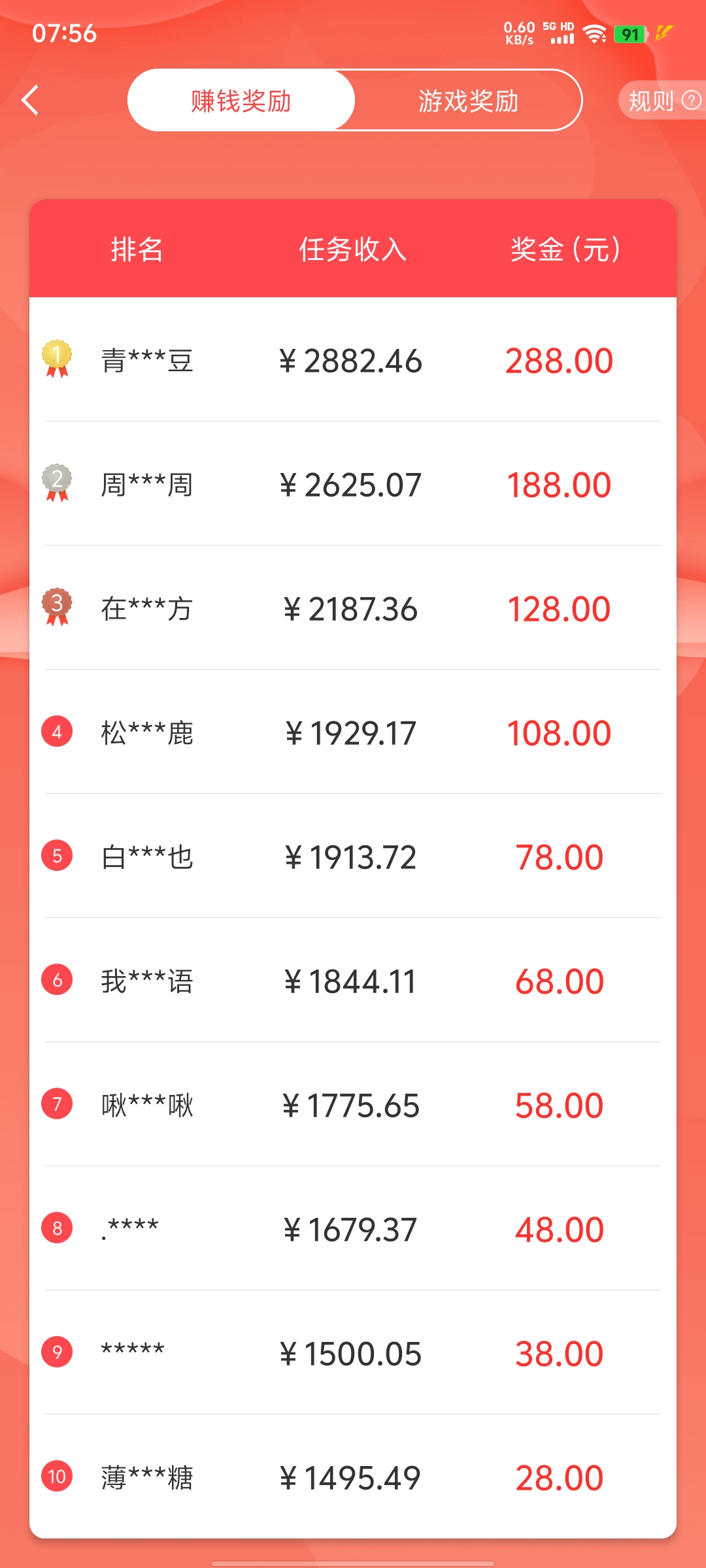The image size is (706, 1568).
Task: Open the 规则 rules button
Action: pos(663,101)
